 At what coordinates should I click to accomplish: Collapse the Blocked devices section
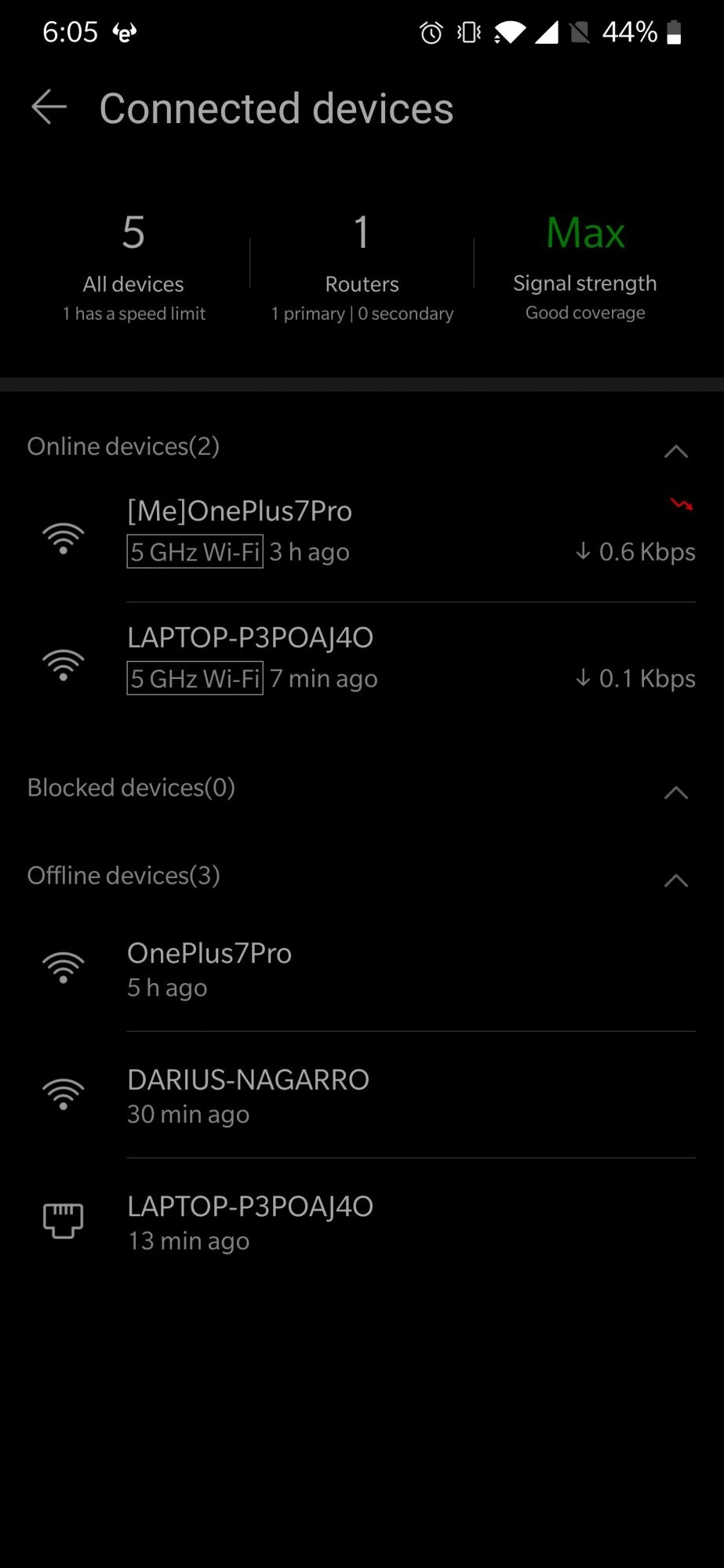click(x=675, y=792)
